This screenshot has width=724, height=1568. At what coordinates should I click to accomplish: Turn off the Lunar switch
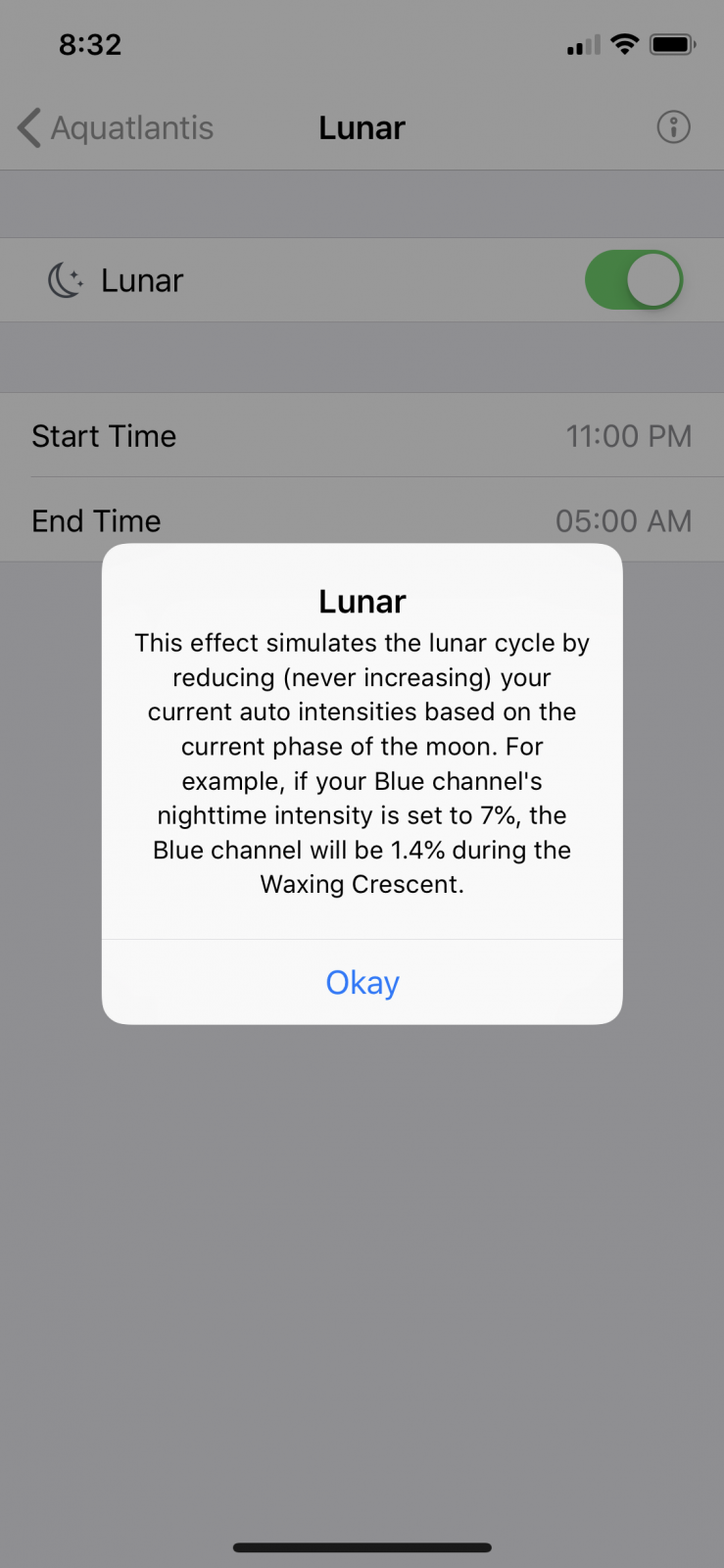pos(633,280)
